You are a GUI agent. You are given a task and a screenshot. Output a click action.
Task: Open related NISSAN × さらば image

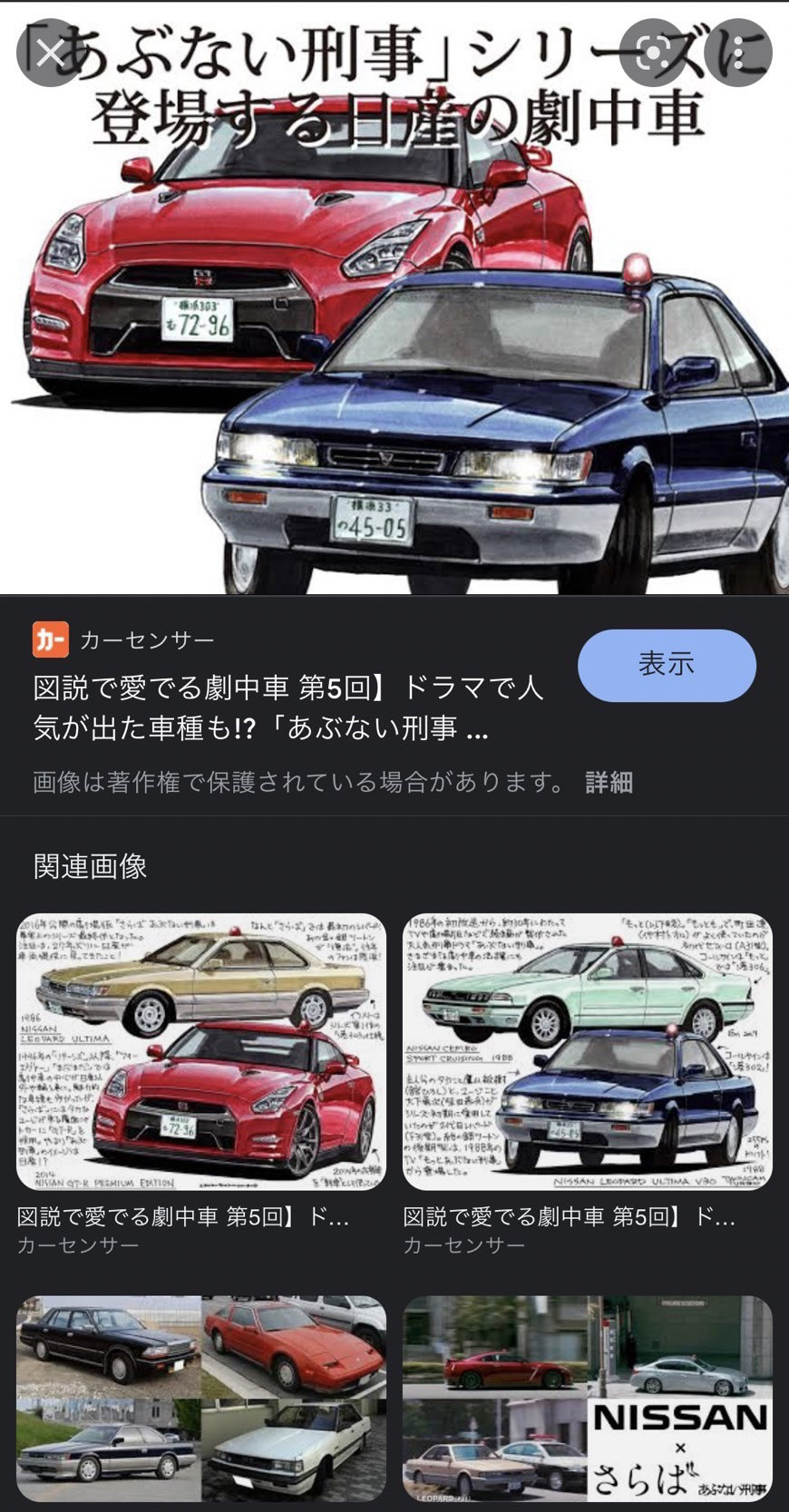(x=587, y=1398)
